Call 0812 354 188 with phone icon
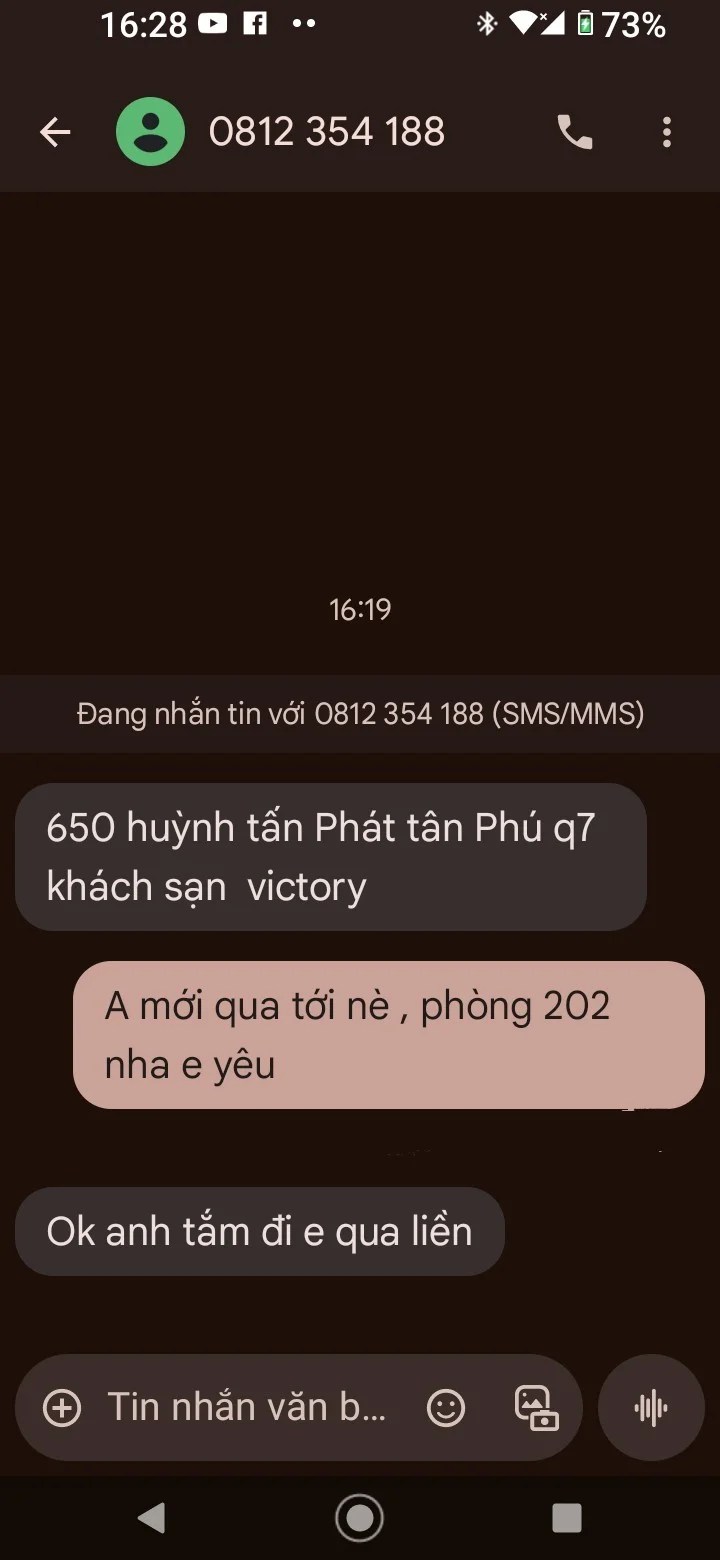The image size is (720, 1560). coord(574,132)
